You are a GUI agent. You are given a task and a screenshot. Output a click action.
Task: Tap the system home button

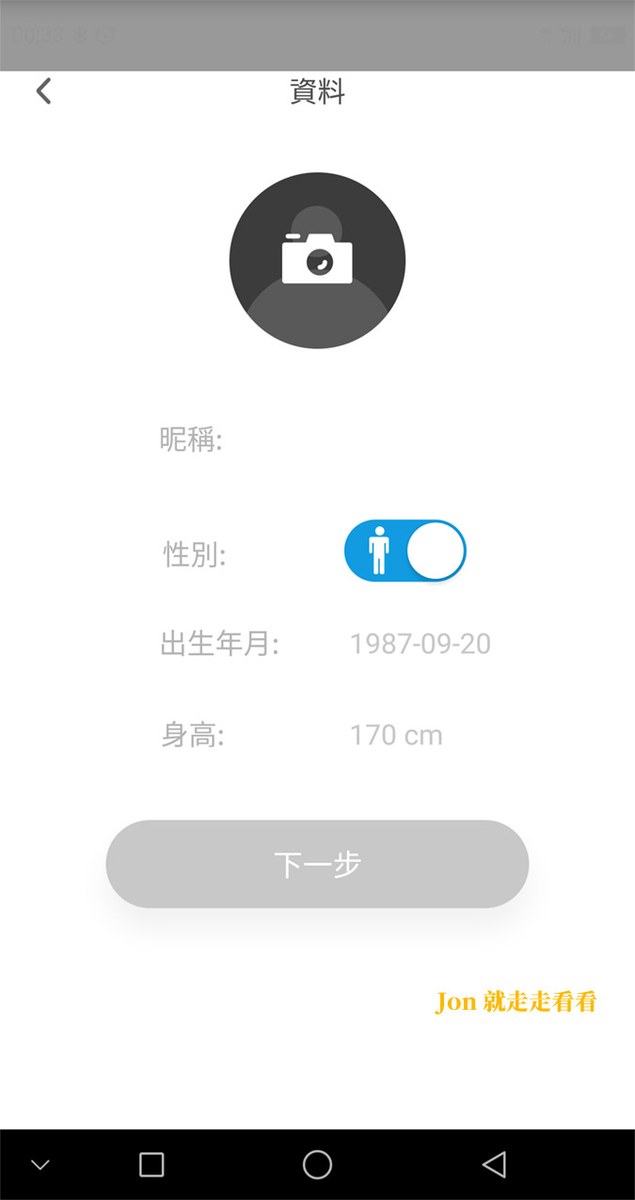click(317, 1164)
